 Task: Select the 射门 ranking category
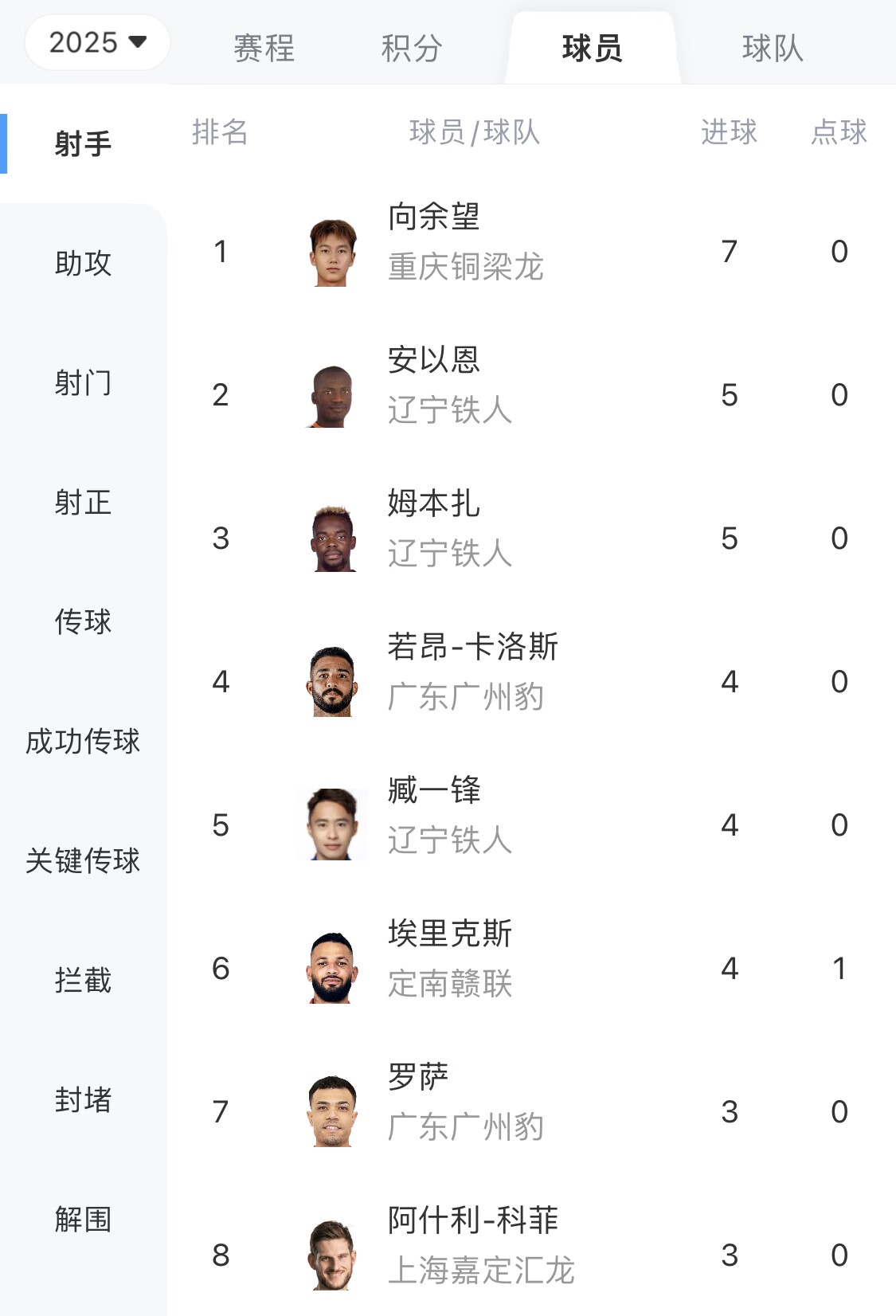(x=83, y=383)
